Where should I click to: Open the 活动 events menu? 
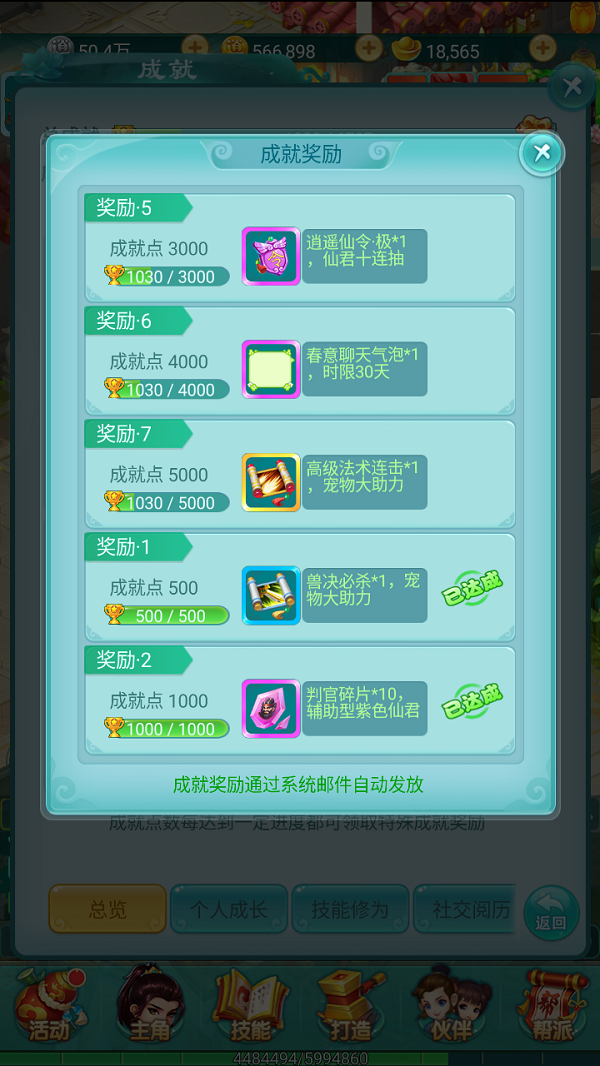[49, 1005]
